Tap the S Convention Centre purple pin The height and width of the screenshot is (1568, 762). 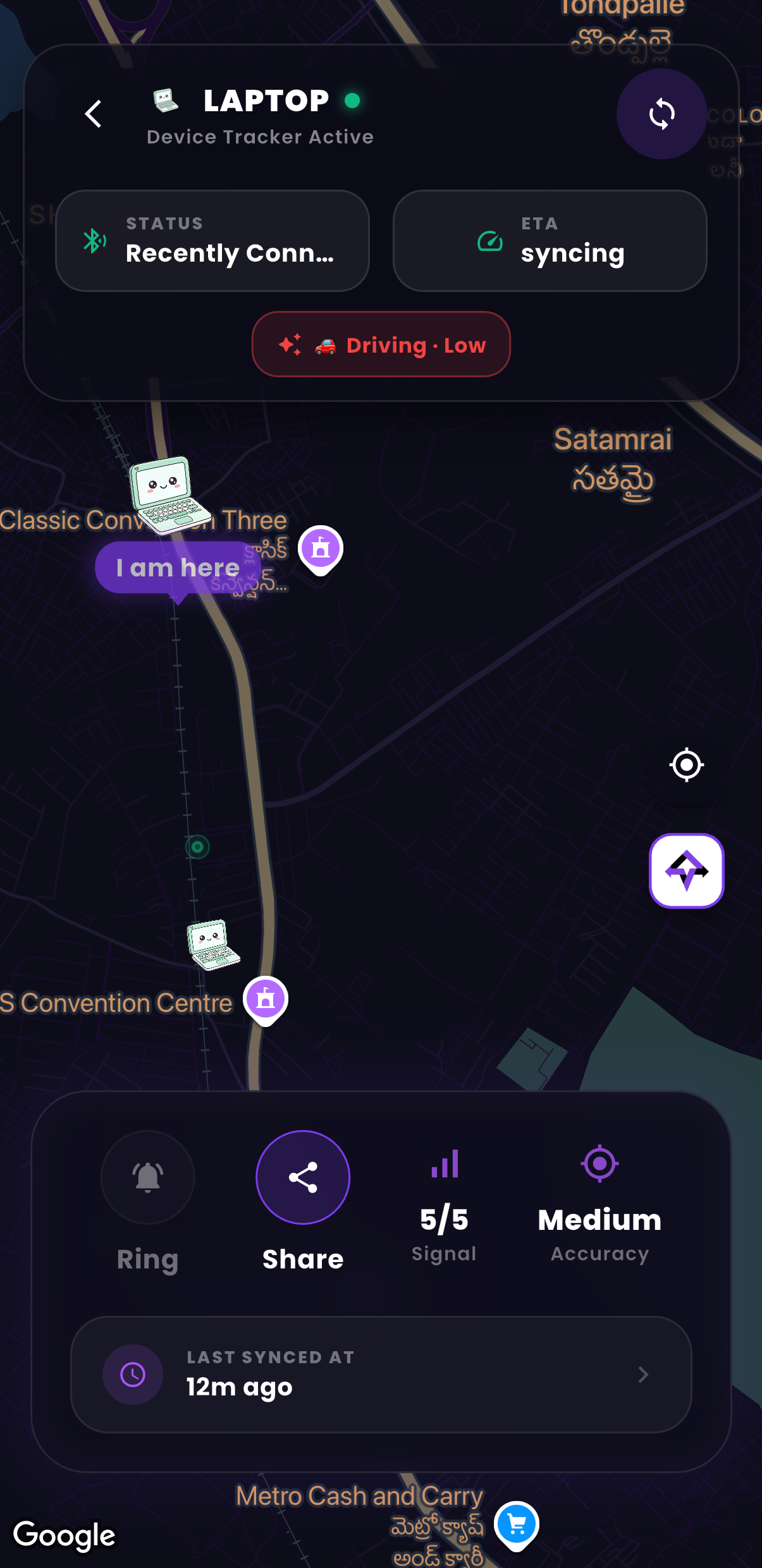266,999
